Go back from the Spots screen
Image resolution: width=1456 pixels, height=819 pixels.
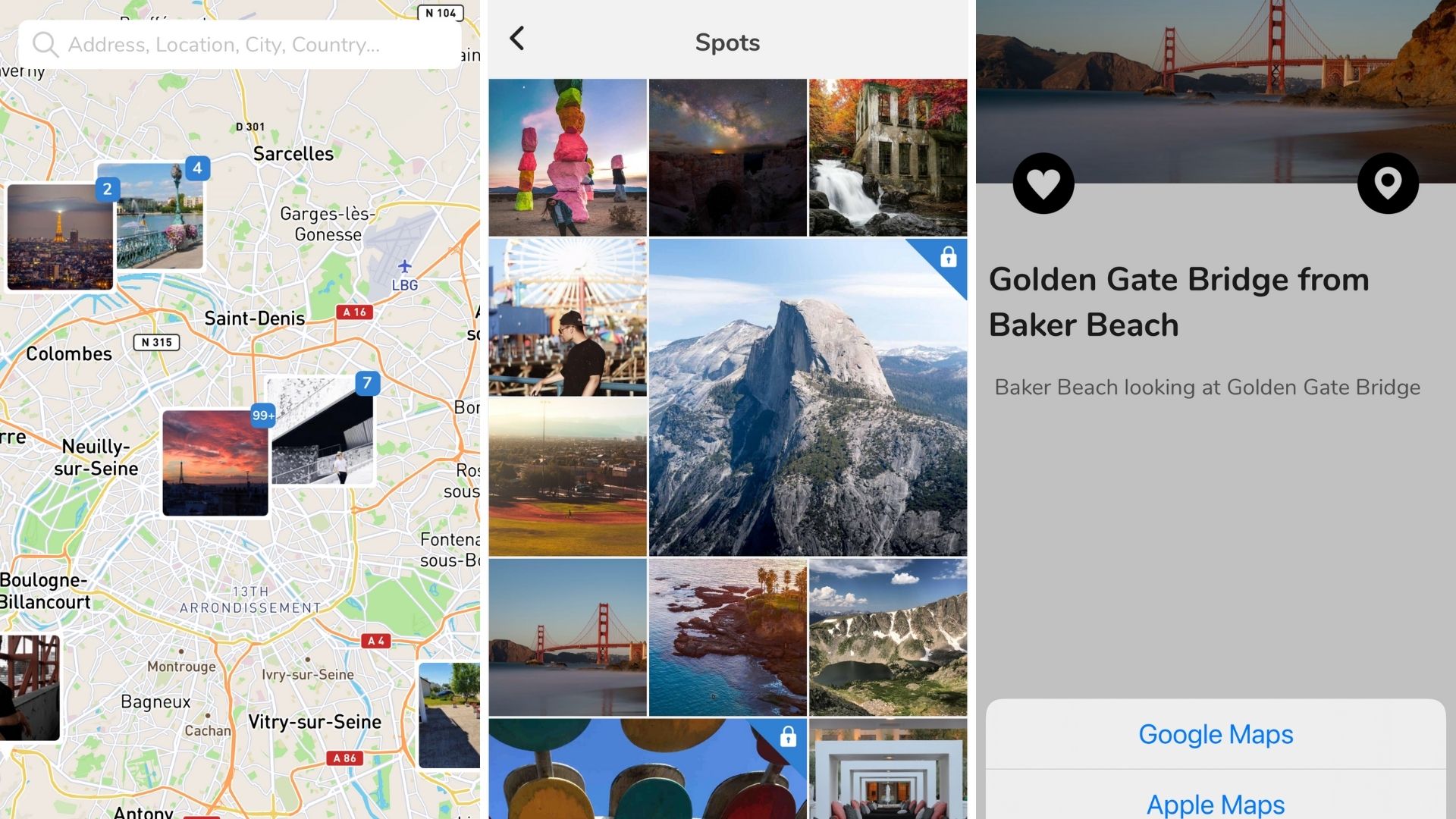(517, 39)
